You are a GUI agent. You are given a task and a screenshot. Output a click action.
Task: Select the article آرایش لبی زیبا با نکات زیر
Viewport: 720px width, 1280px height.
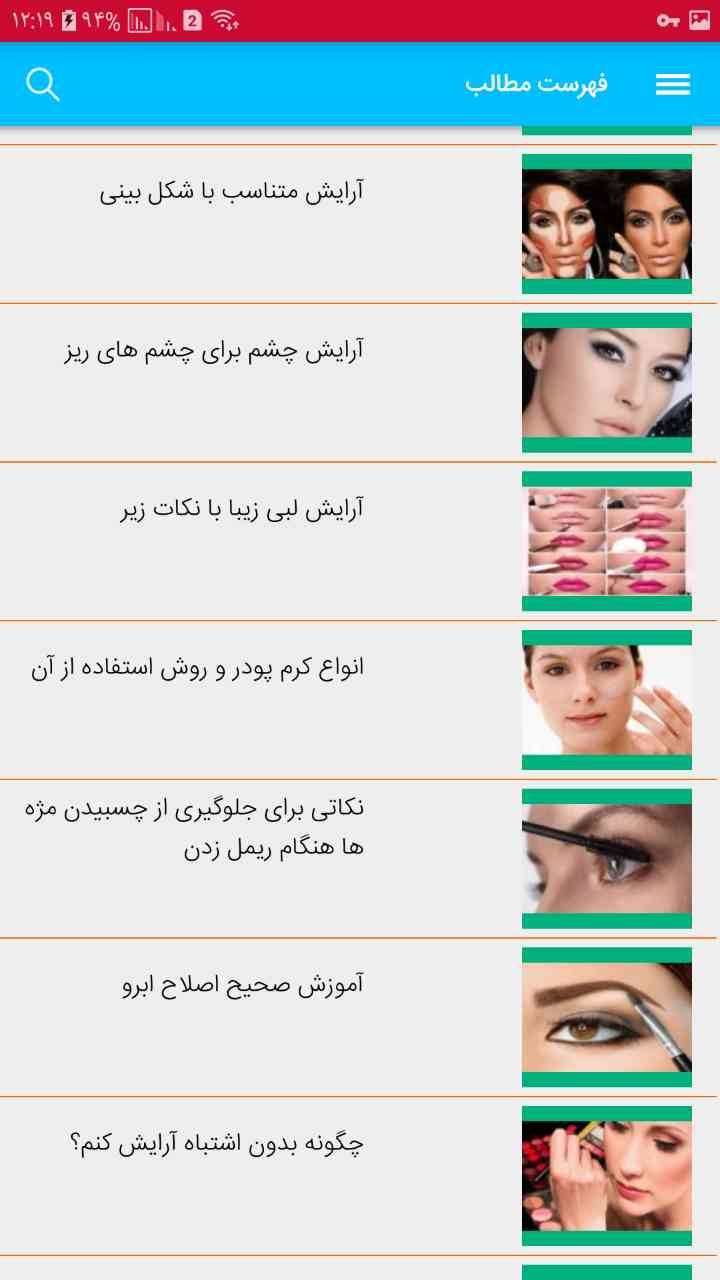pos(360,542)
